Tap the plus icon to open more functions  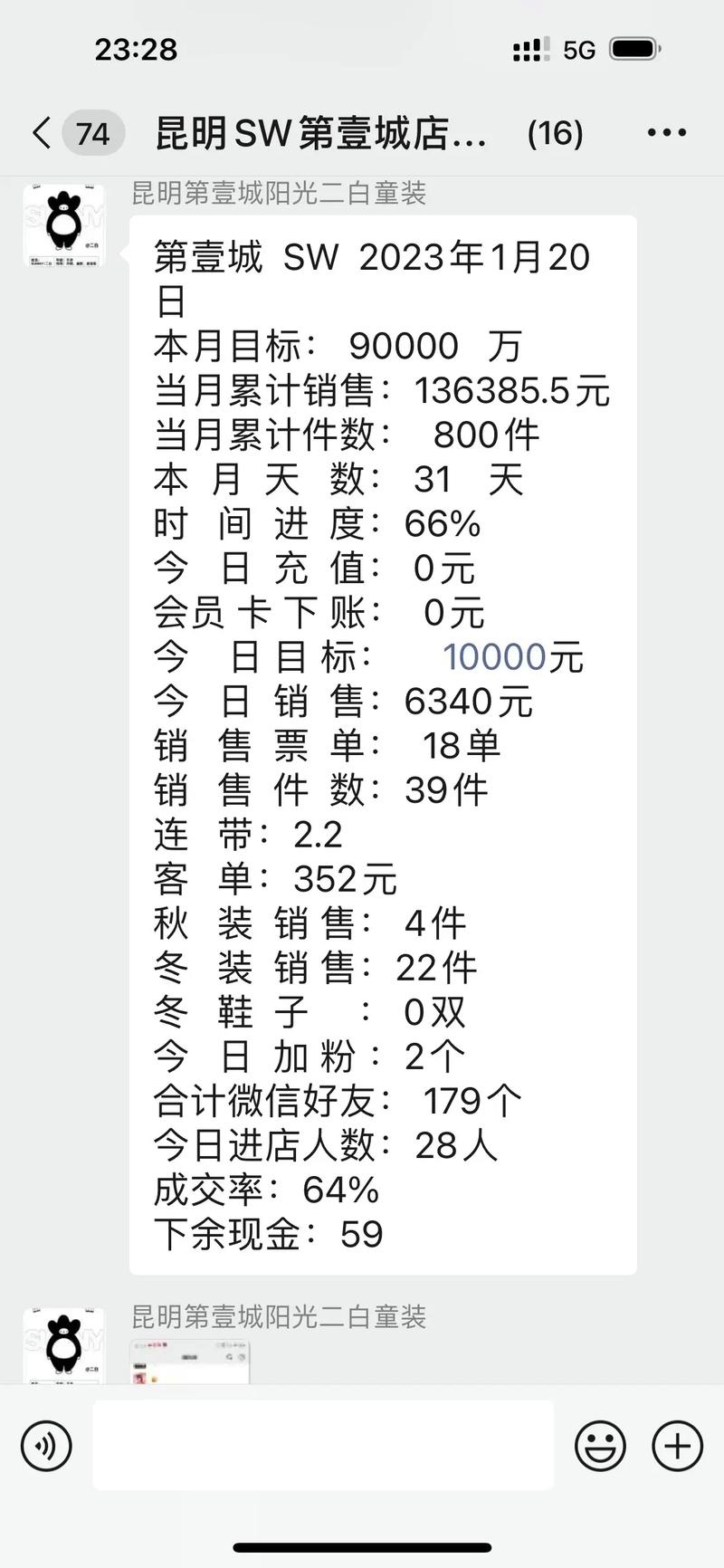pos(678,1446)
